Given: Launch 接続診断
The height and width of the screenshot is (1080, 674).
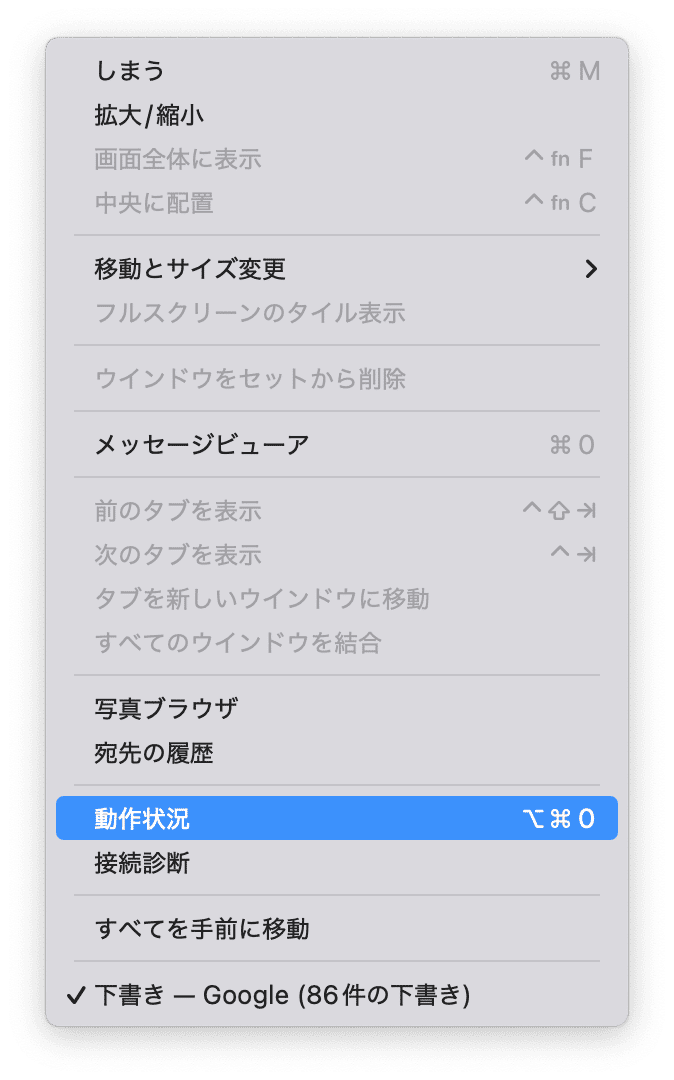Looking at the screenshot, I should pyautogui.click(x=337, y=862).
